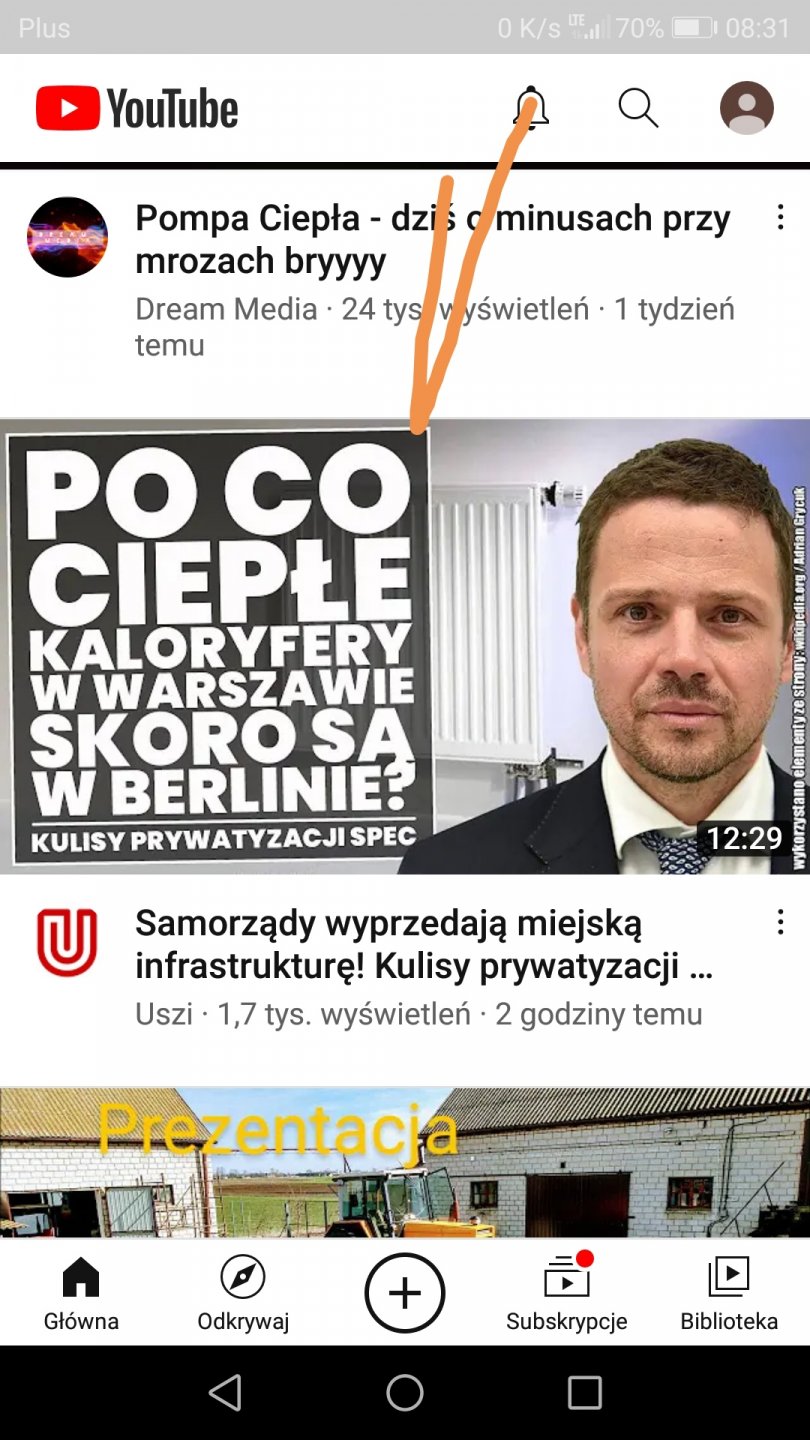Open YouTube search
810x1440 pixels.
click(x=638, y=107)
